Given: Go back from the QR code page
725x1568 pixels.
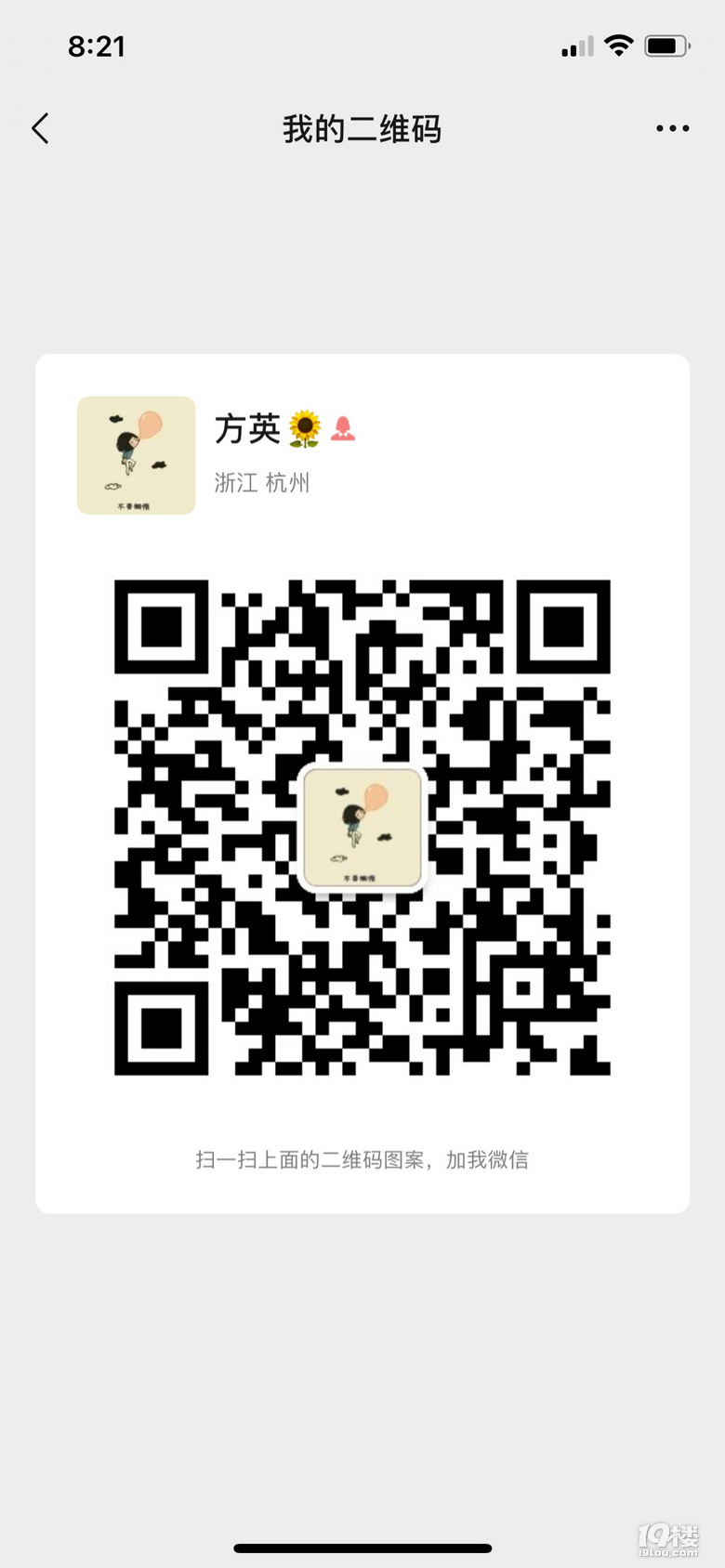Looking at the screenshot, I should [40, 128].
